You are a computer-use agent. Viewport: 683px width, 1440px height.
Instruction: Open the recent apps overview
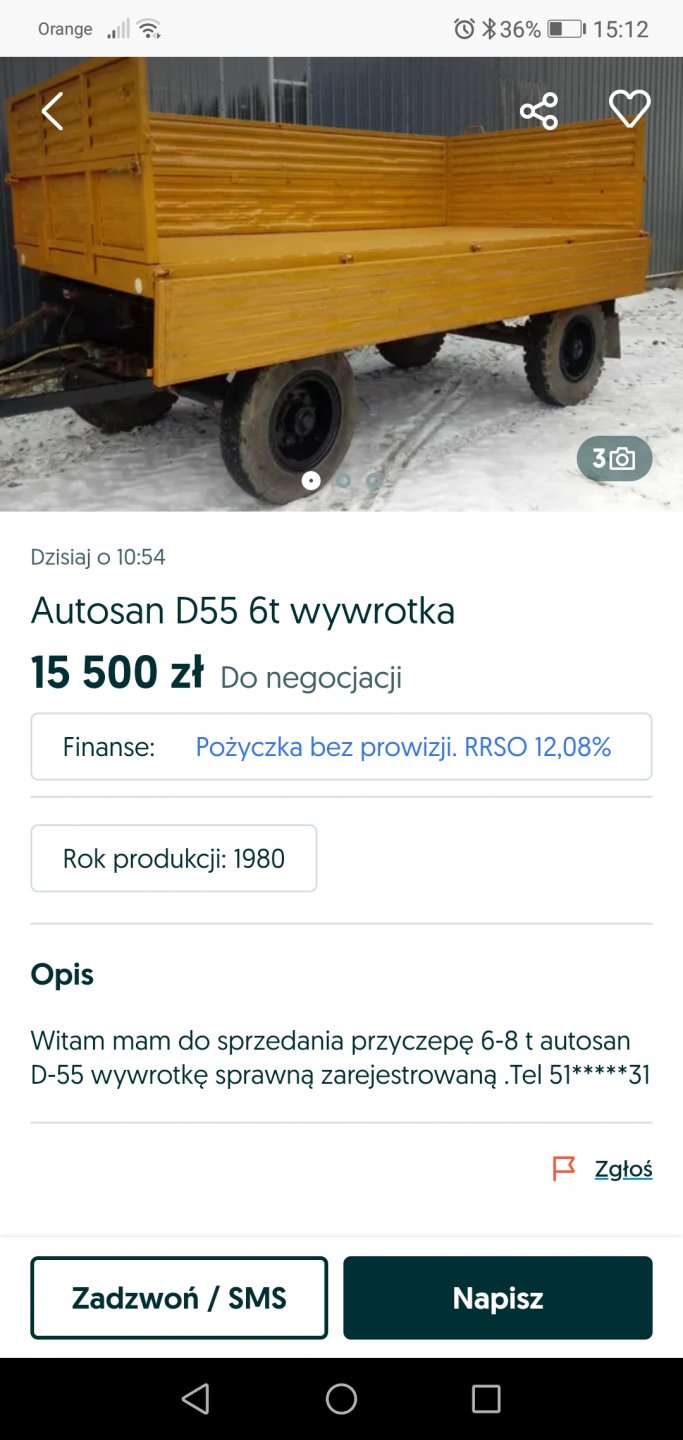tap(486, 1399)
